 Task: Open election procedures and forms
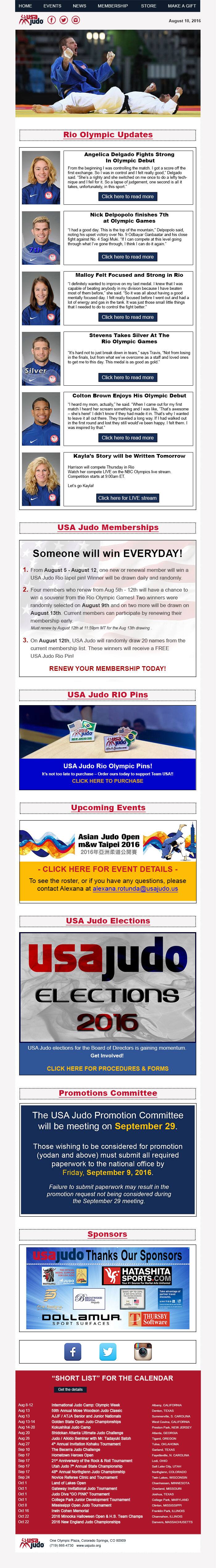[107, 1068]
